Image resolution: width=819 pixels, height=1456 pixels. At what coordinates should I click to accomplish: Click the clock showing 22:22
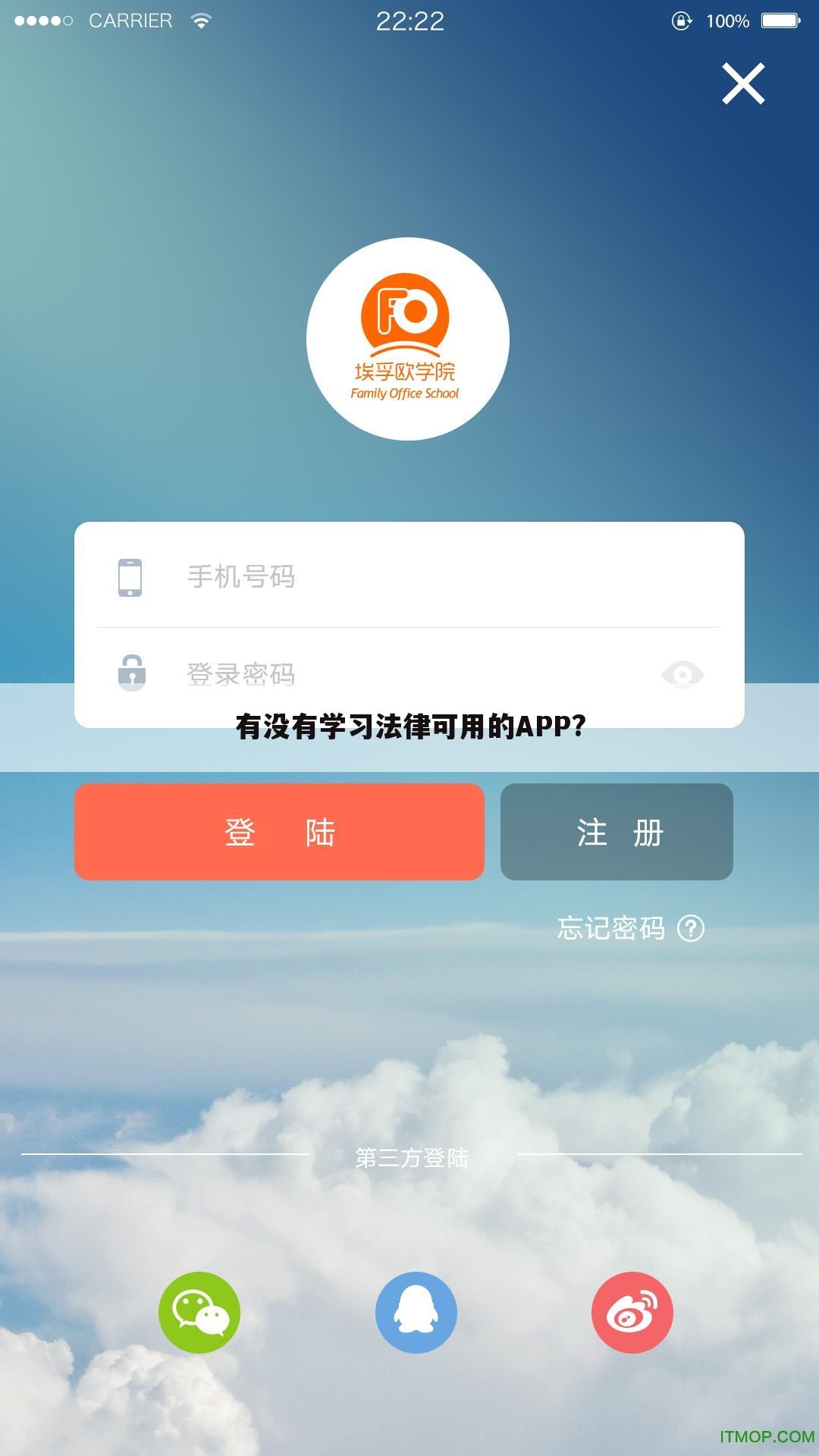[409, 20]
